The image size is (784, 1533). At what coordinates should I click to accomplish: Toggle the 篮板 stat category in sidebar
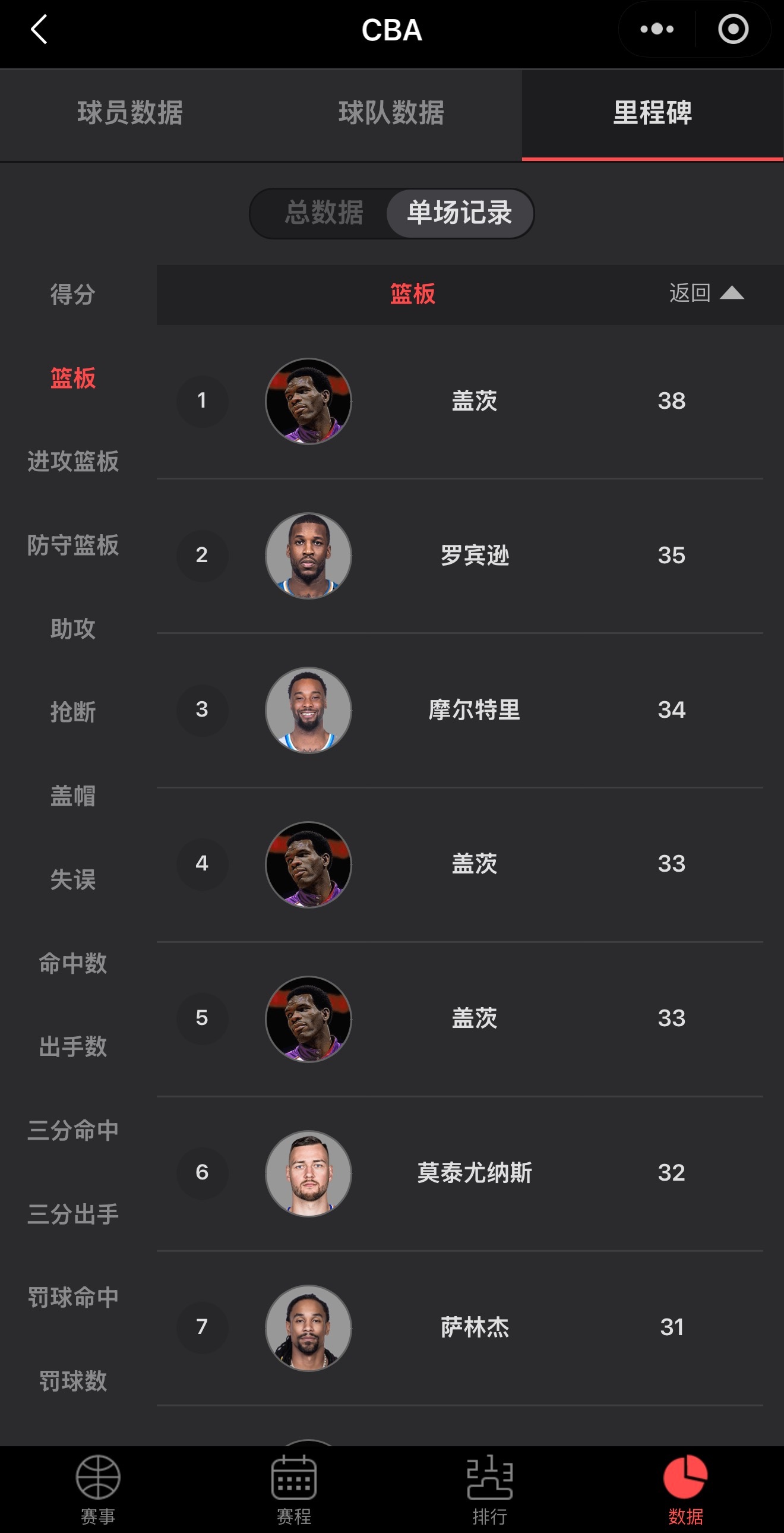pos(72,379)
